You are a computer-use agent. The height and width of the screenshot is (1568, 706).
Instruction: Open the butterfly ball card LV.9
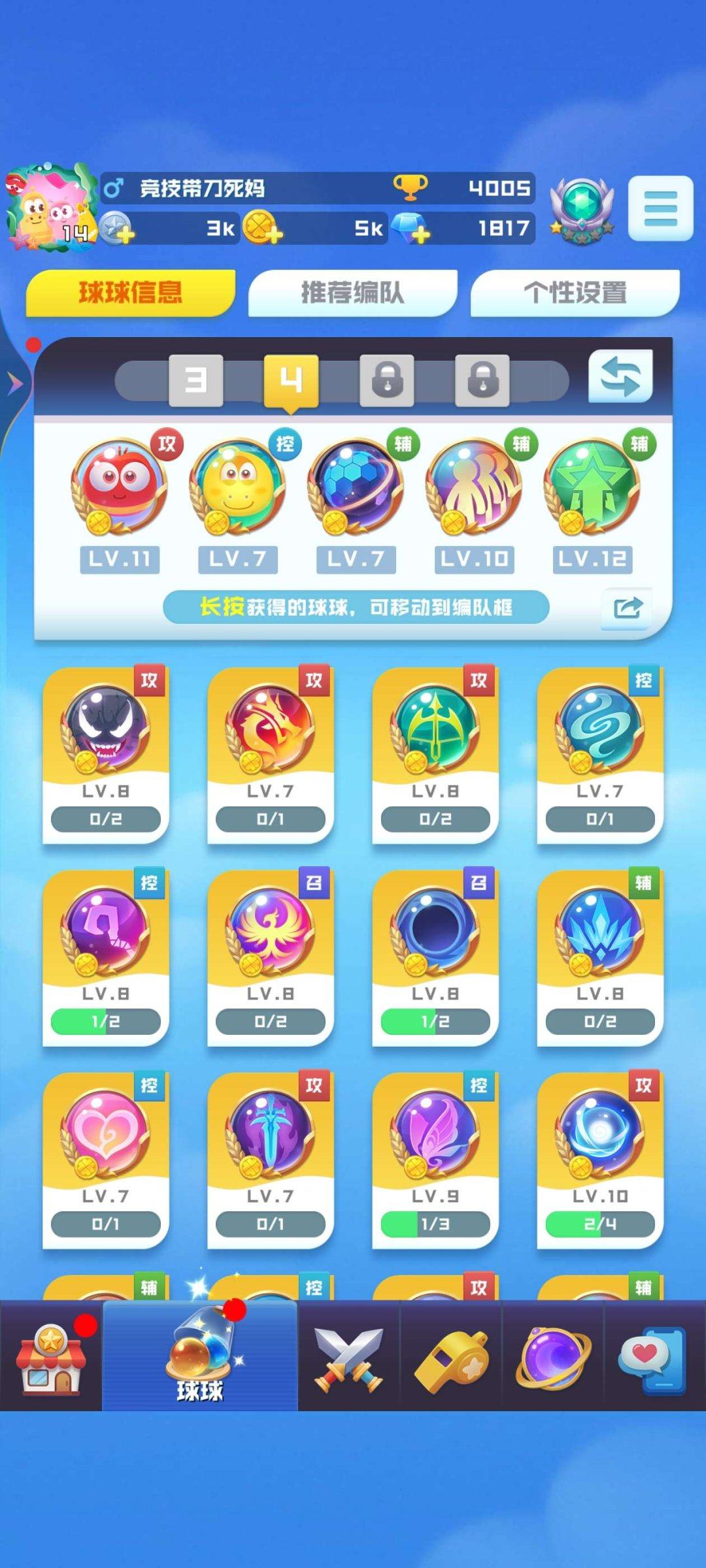pos(435,1160)
